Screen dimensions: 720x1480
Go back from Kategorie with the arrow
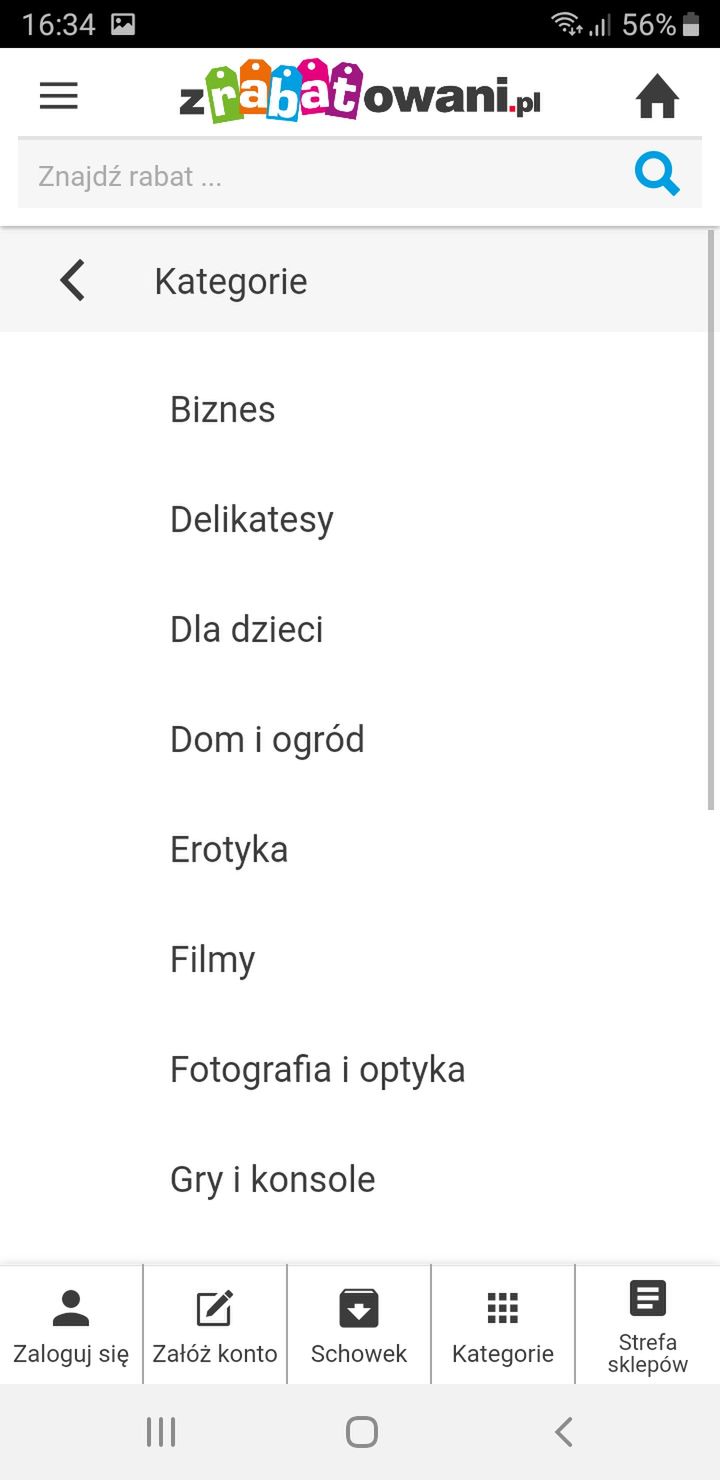coord(73,280)
